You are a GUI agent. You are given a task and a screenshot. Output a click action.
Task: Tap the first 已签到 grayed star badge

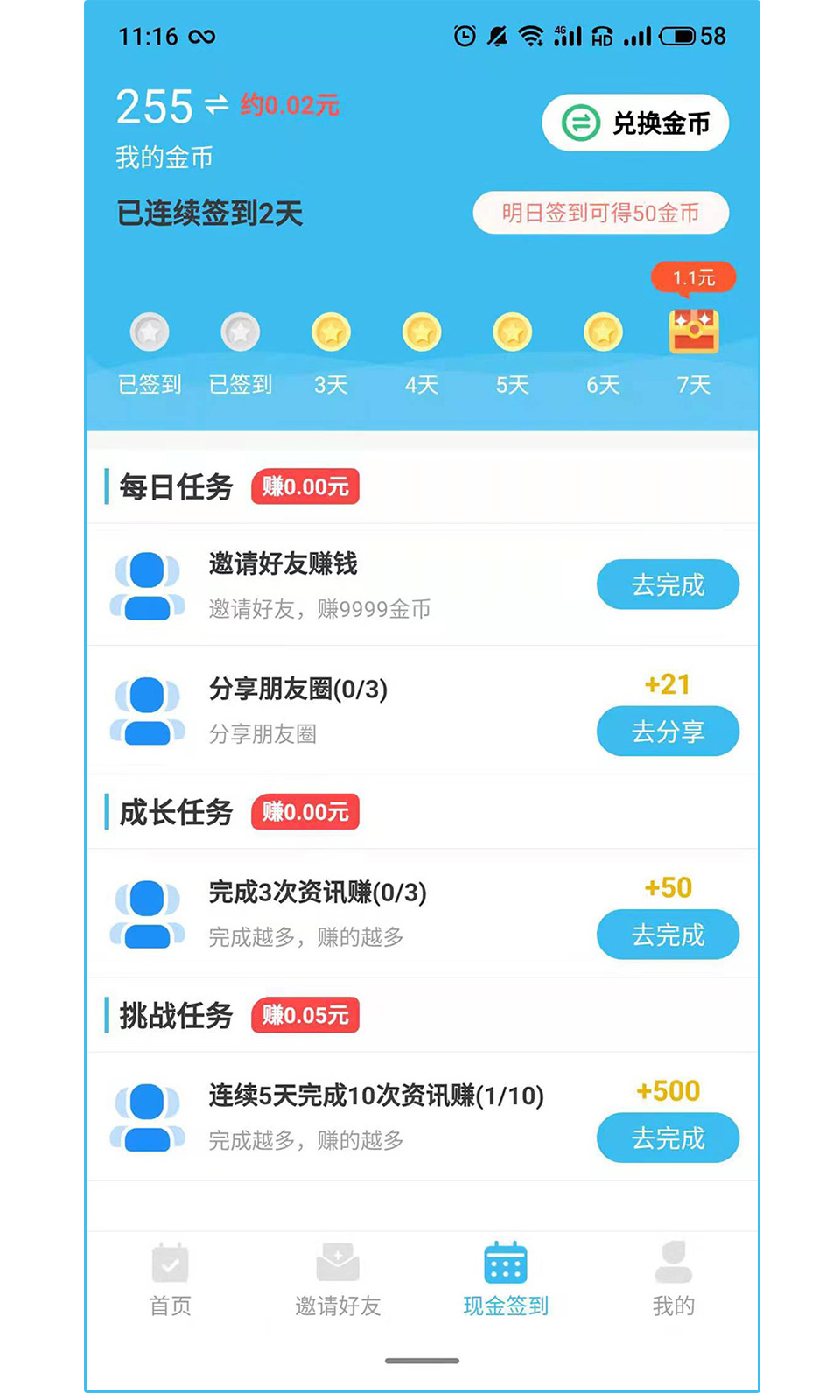[149, 332]
